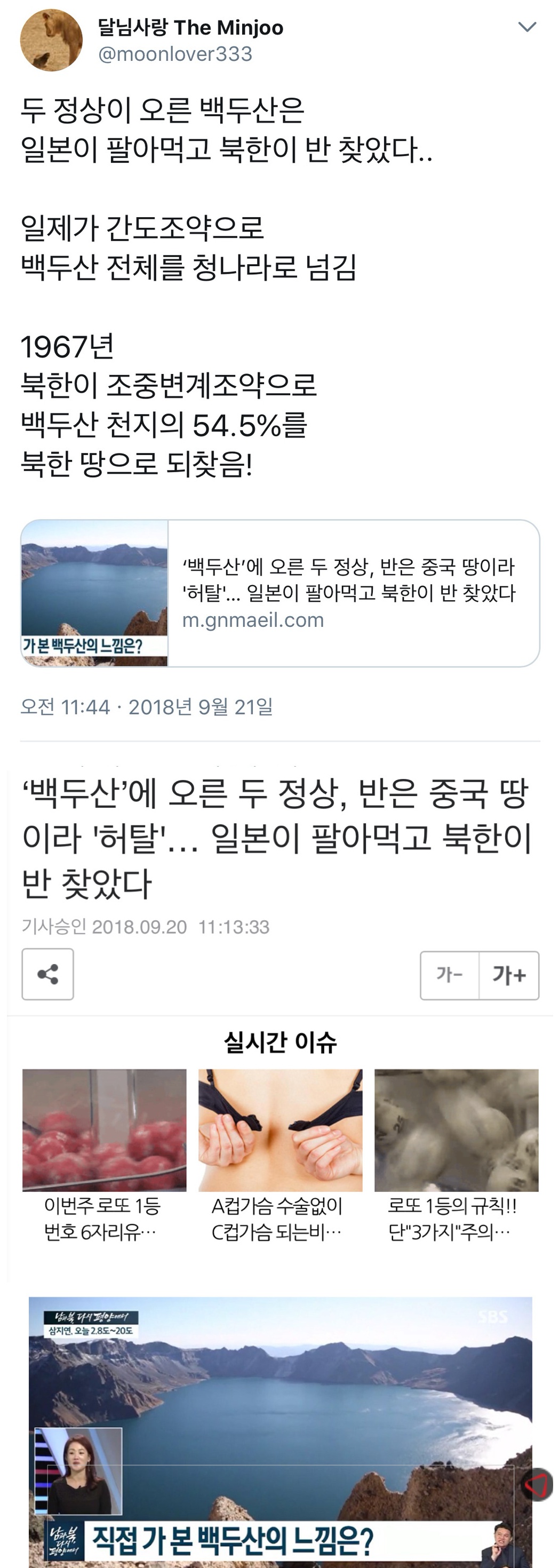Tap the @moonlover333 username
The image size is (559, 1568).
tap(175, 54)
